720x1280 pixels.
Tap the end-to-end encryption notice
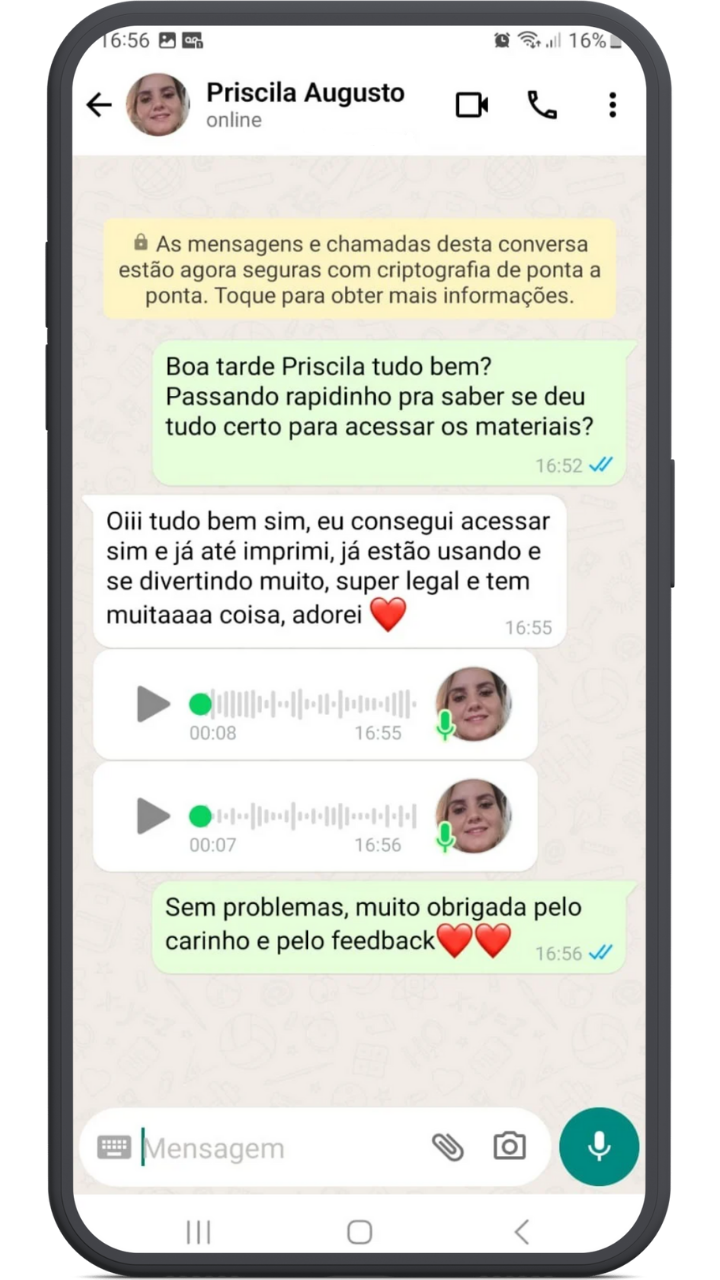(359, 269)
